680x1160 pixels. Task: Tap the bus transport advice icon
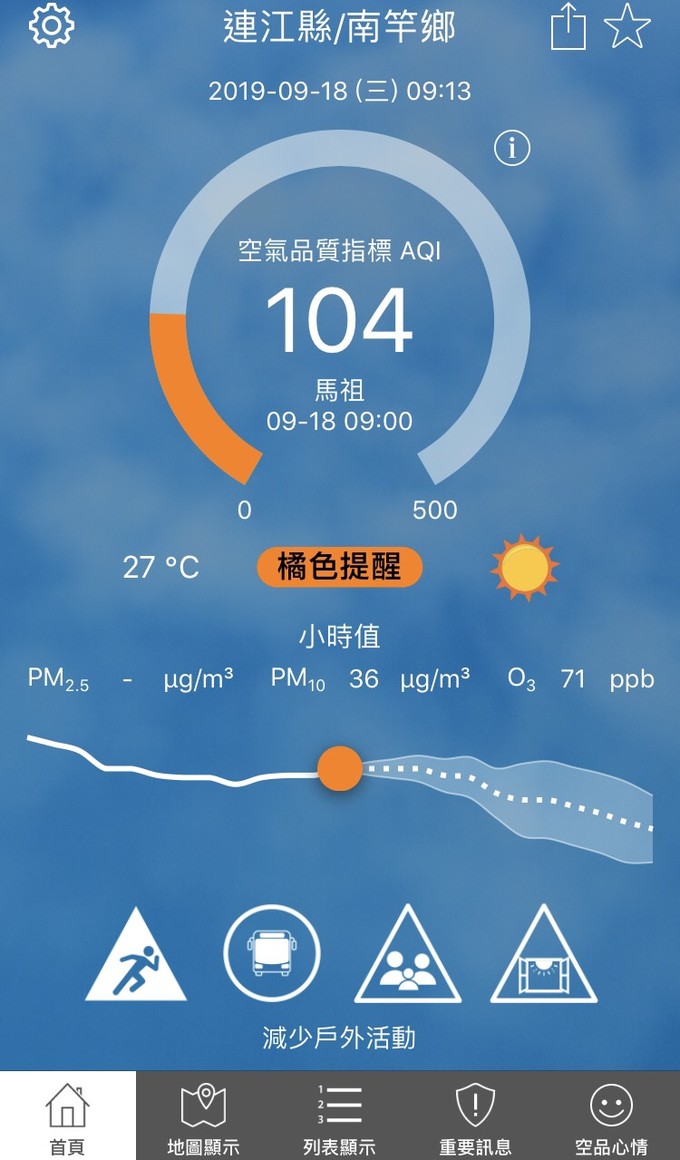coord(272,953)
